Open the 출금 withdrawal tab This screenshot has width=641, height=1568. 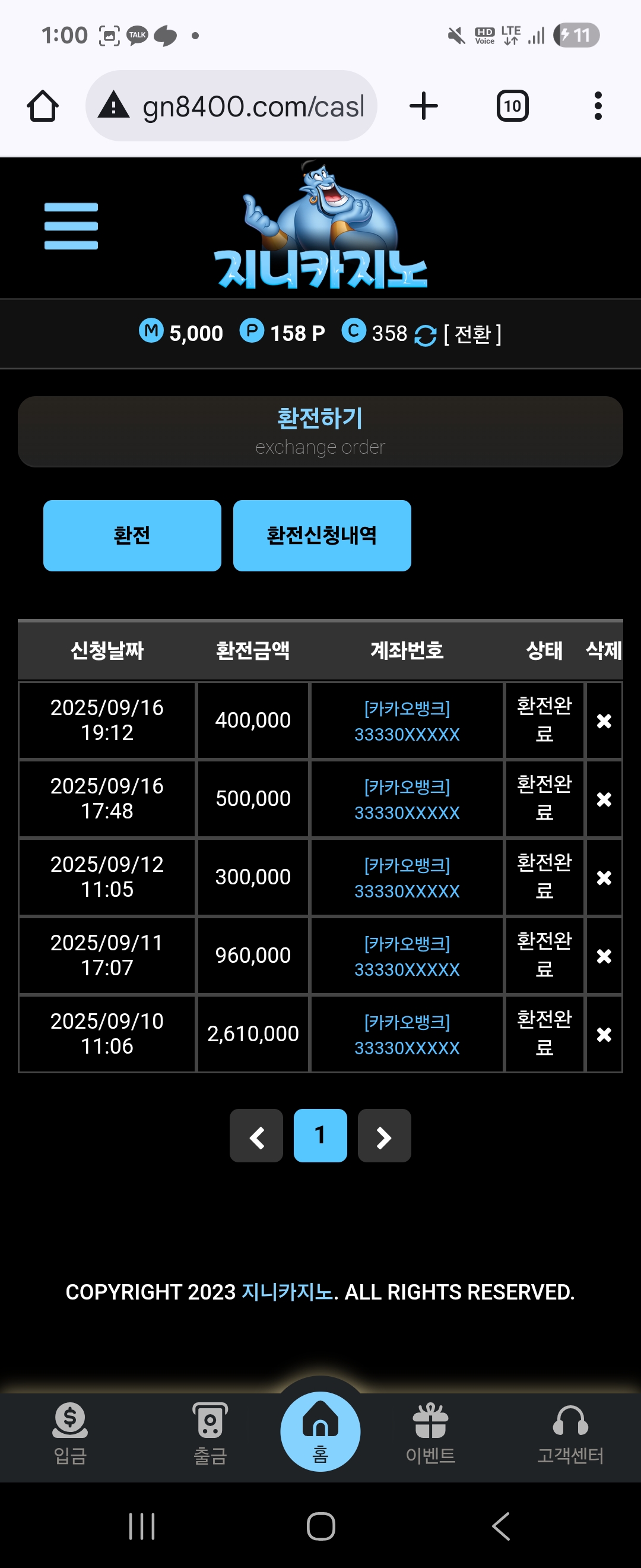[210, 1433]
